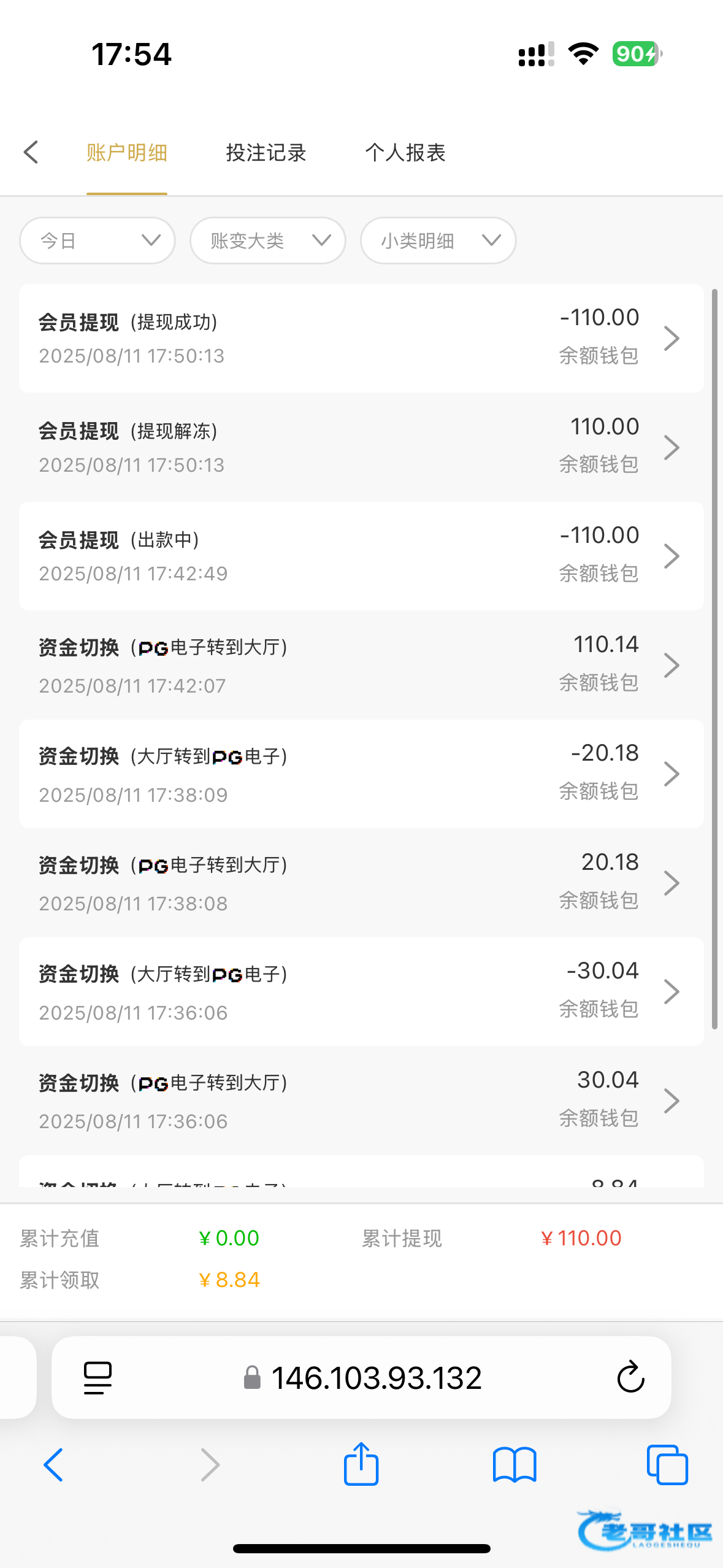Go back using the top-left arrow

point(31,152)
